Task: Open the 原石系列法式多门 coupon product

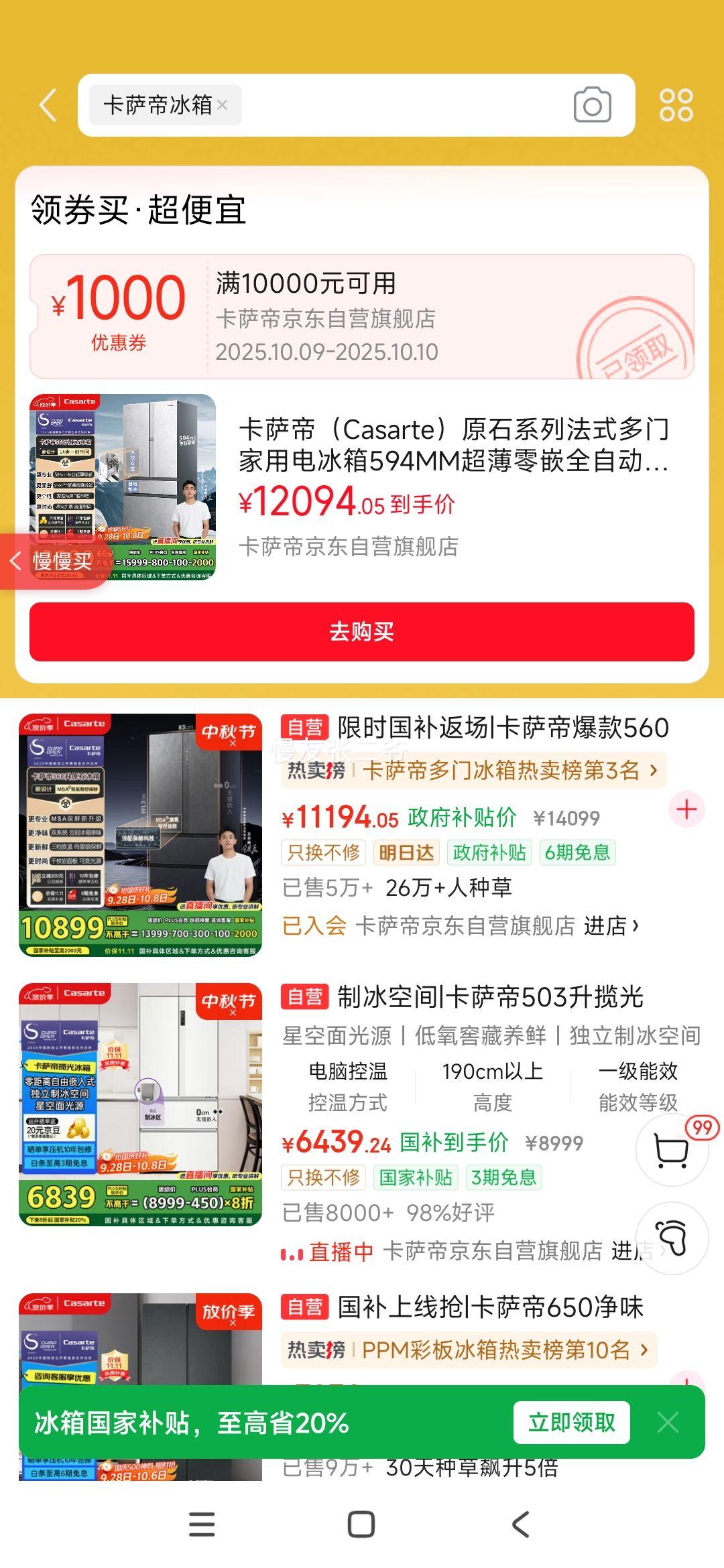Action: [453, 445]
